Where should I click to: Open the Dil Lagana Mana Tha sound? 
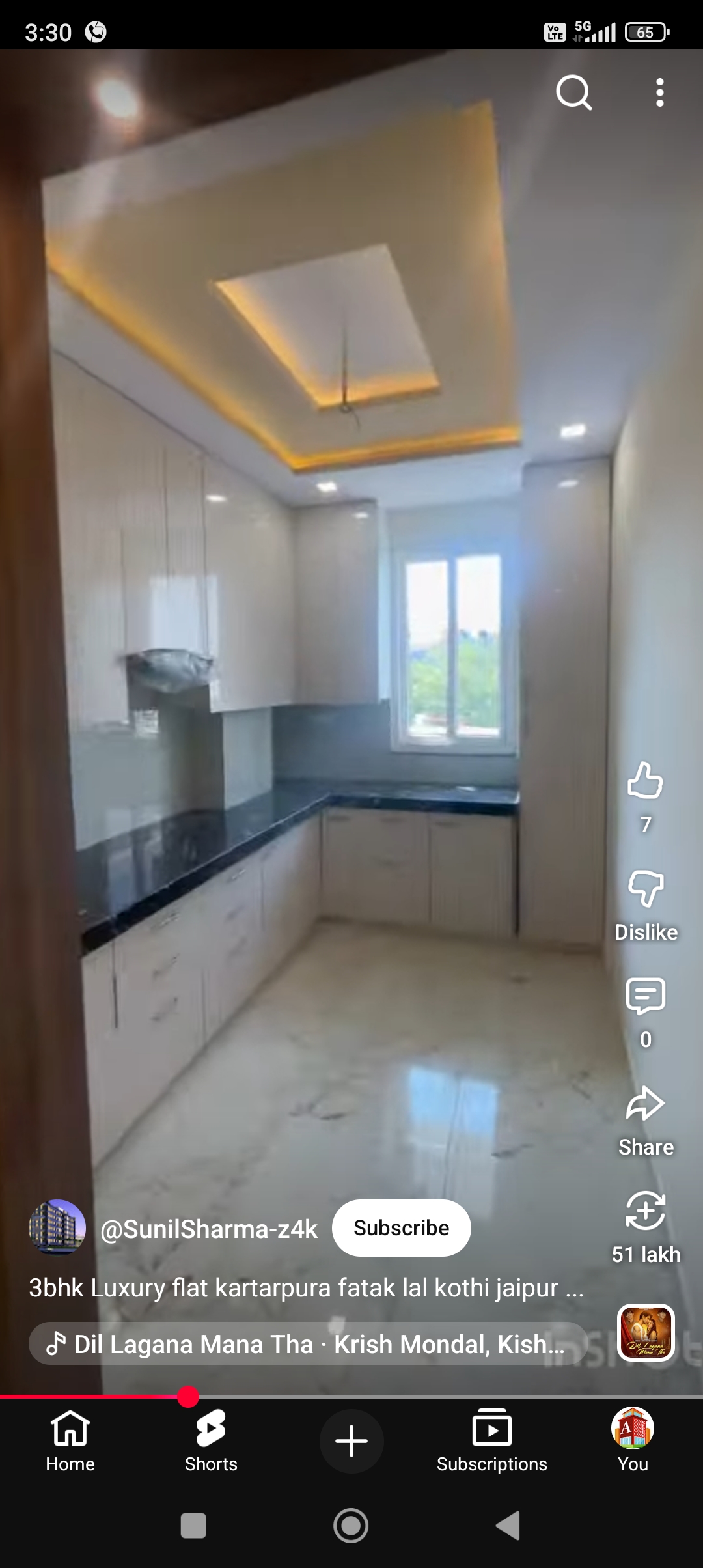[x=306, y=1344]
